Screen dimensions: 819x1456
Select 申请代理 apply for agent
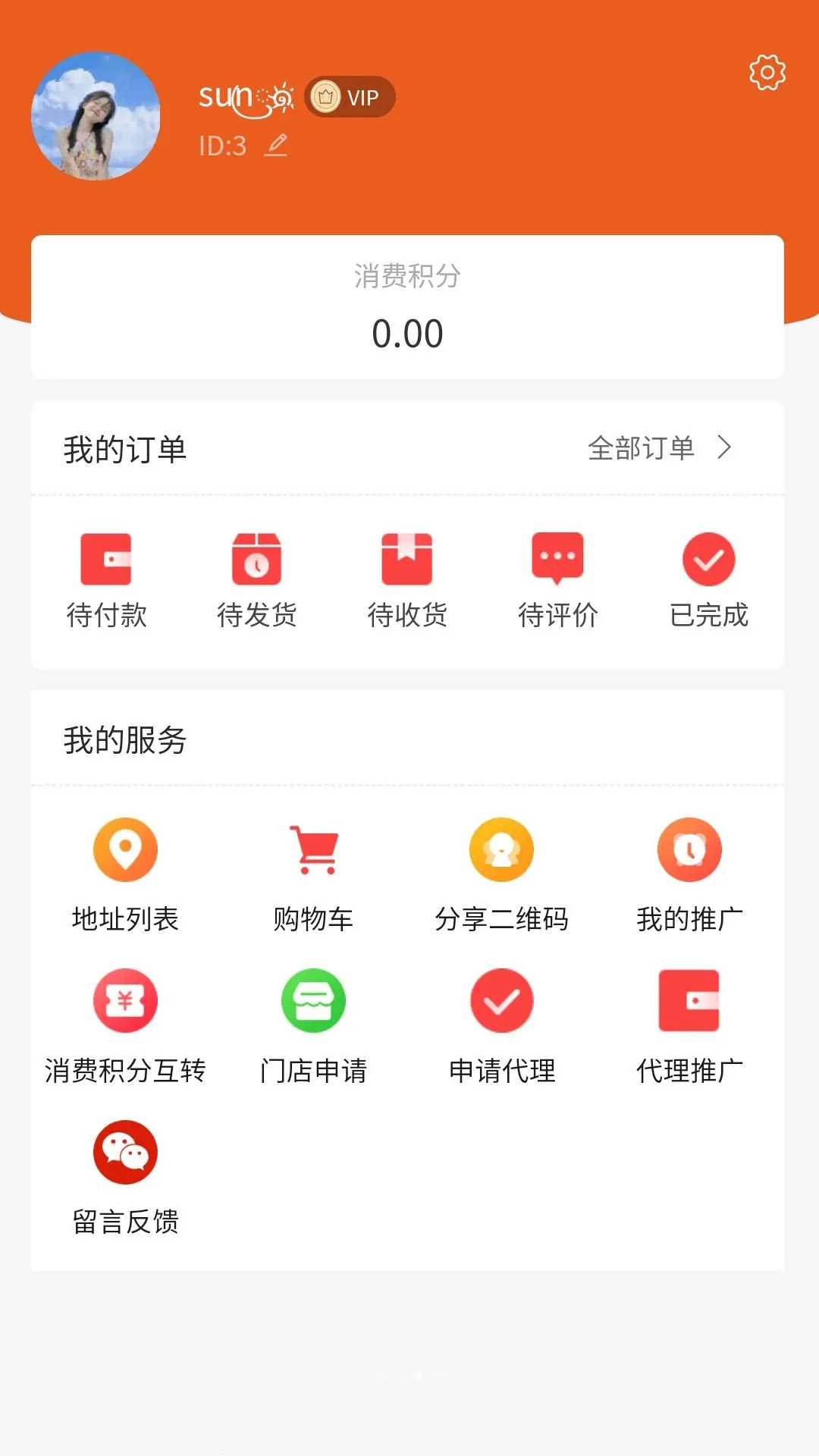pos(501,1028)
